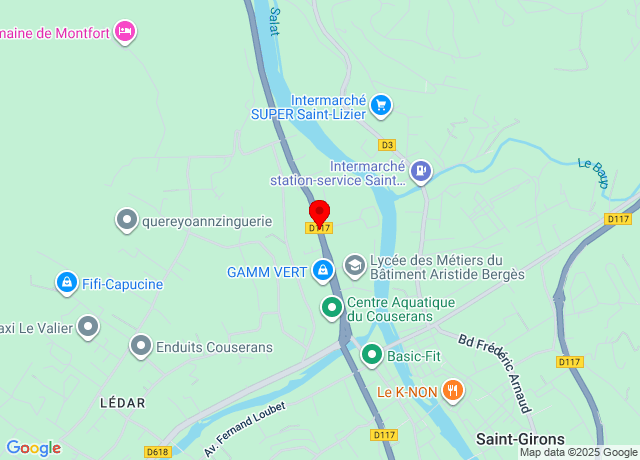640x460 pixels.
Task: Select Intermarché station-service fuel marker
Action: coord(422,172)
